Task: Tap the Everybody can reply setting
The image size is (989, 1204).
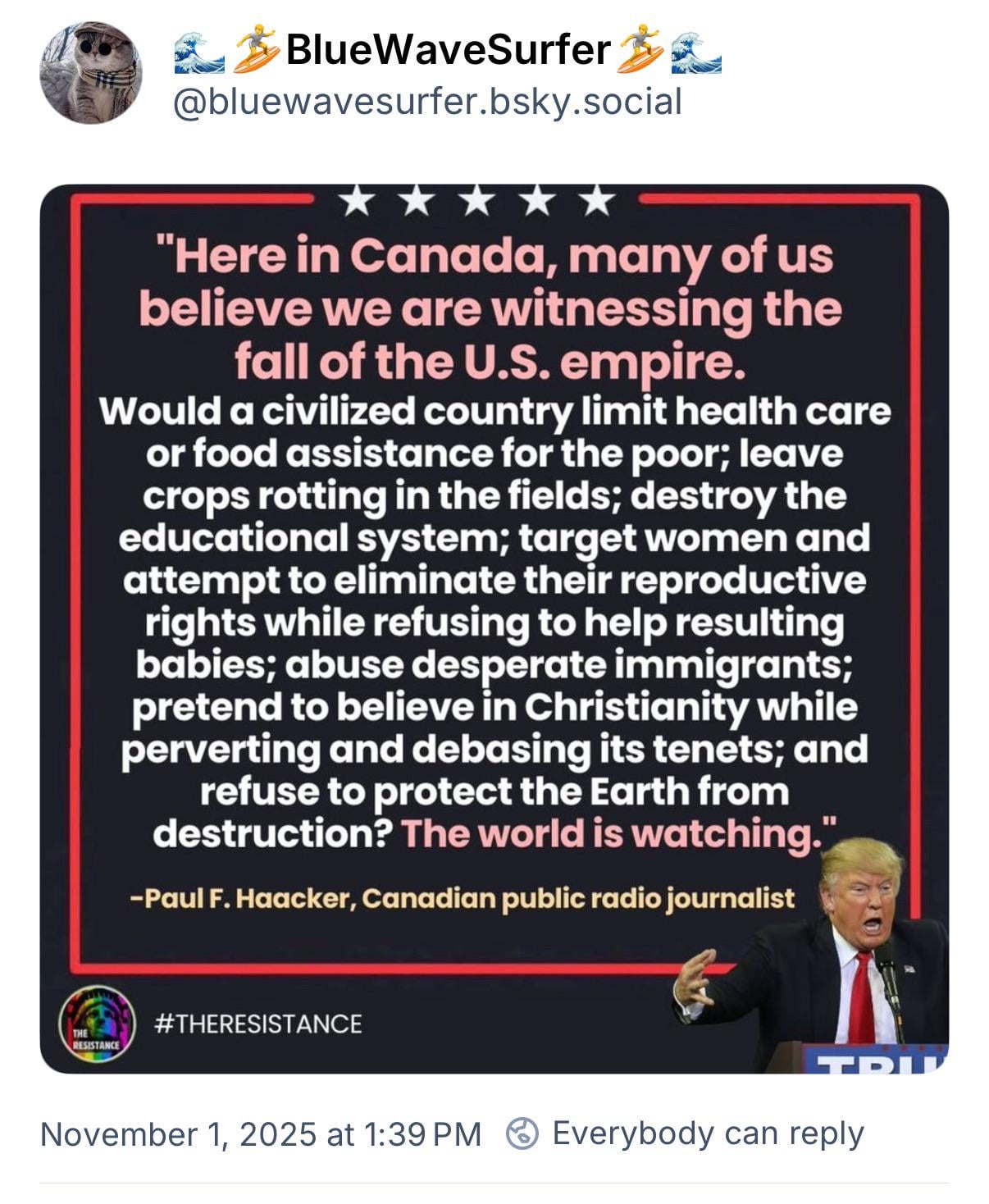Action: point(686,1133)
